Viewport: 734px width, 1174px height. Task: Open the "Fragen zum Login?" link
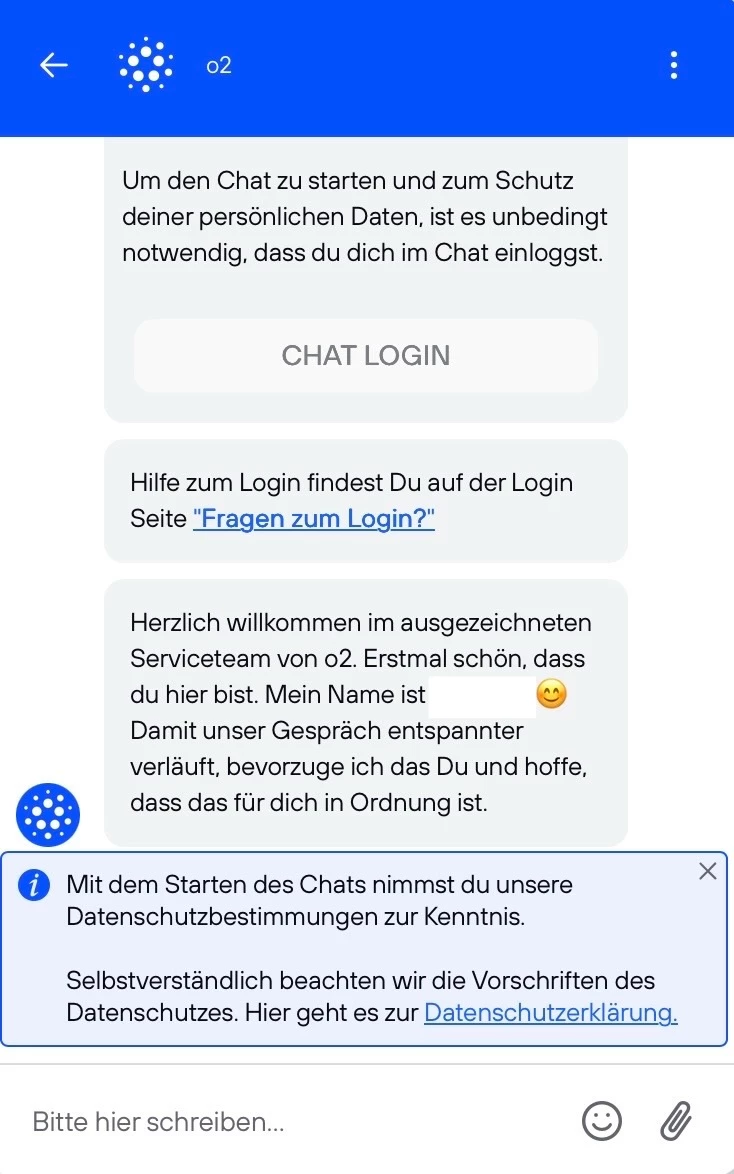313,519
